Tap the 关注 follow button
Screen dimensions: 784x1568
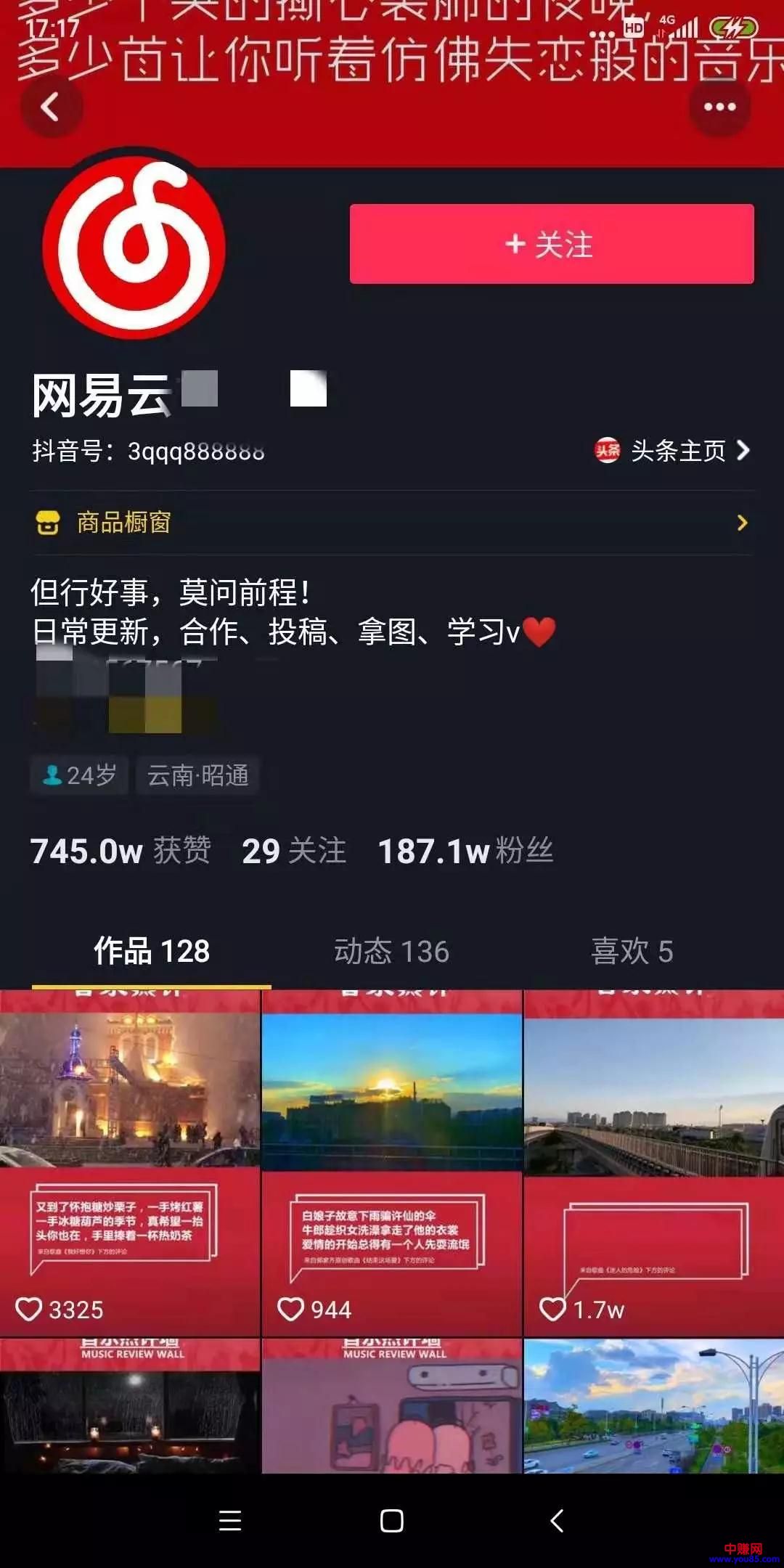pyautogui.click(x=552, y=244)
